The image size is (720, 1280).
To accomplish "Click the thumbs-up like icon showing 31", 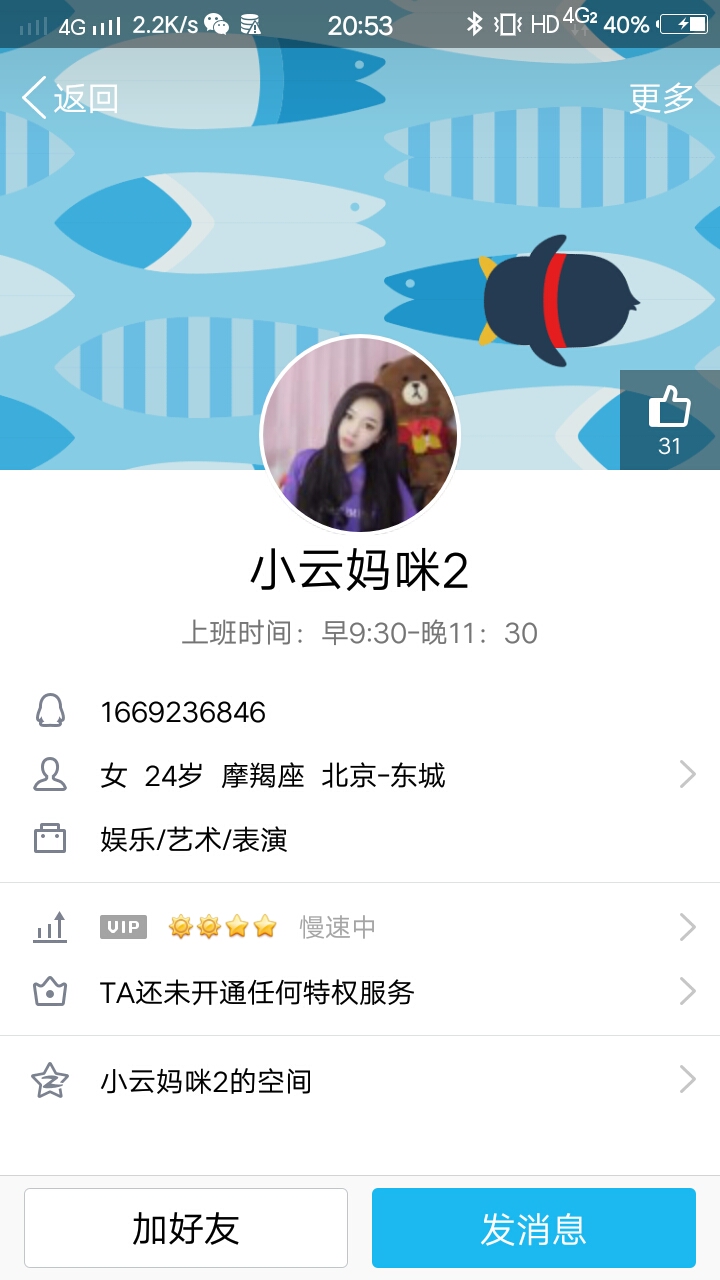I will click(x=669, y=420).
